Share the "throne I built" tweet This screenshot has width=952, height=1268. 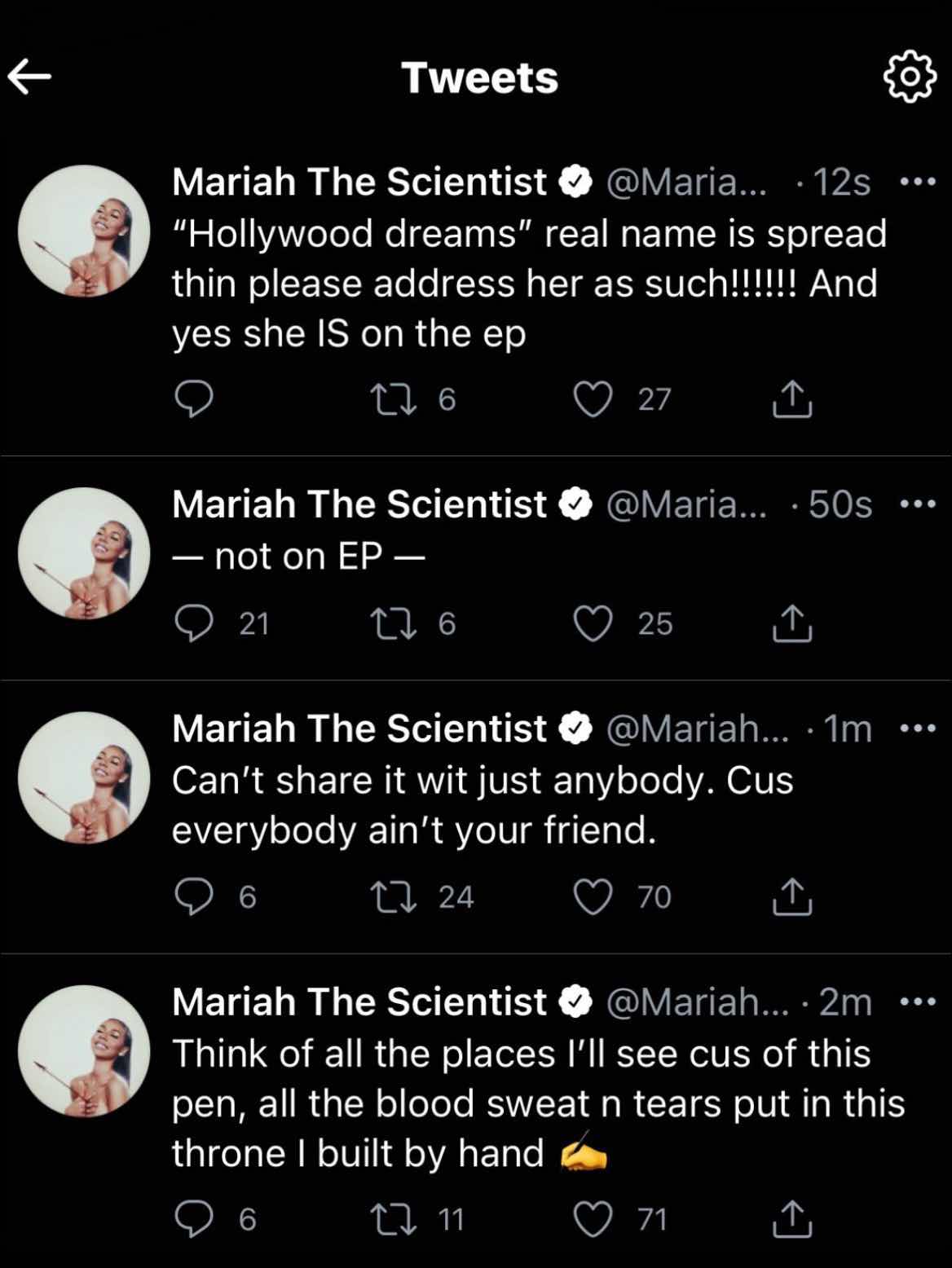[791, 1220]
